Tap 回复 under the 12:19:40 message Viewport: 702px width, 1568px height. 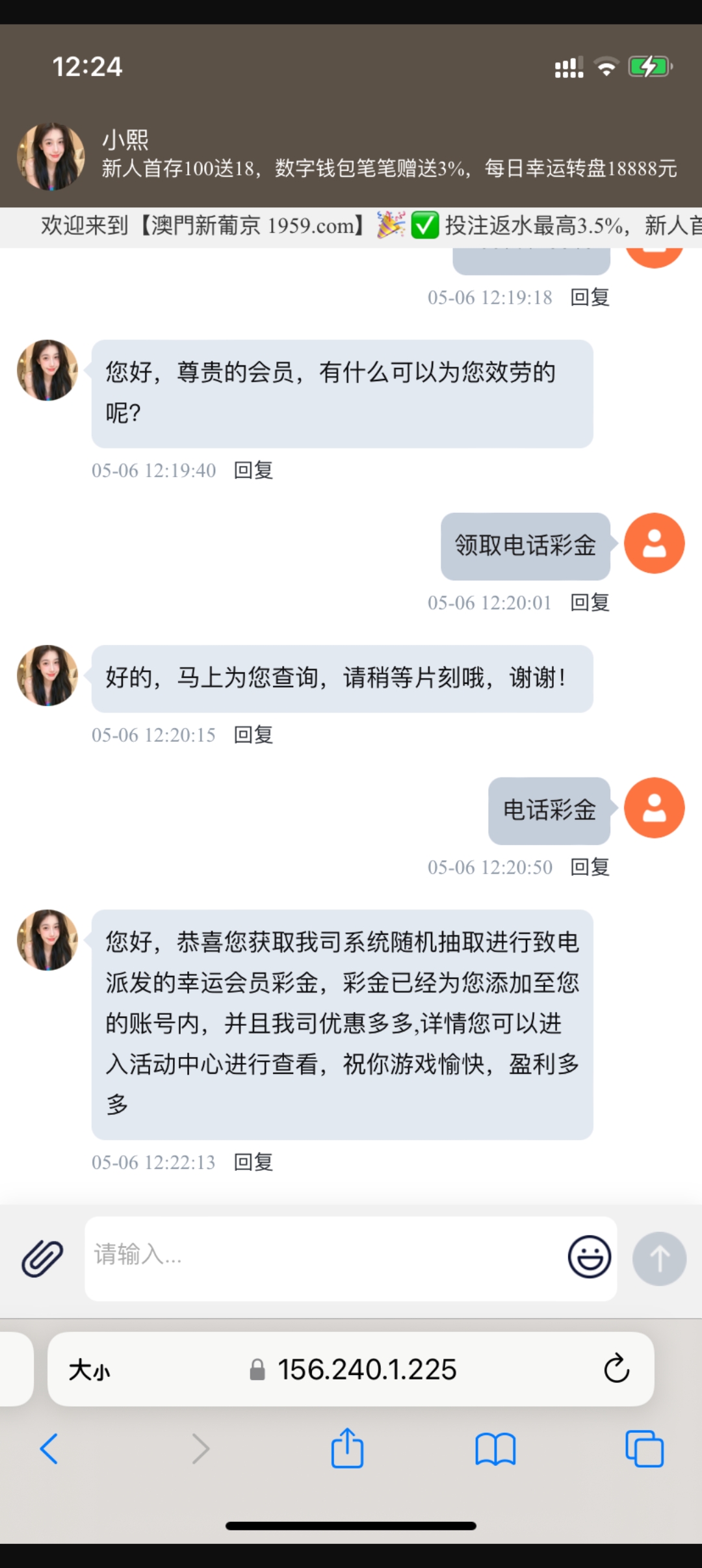[253, 470]
